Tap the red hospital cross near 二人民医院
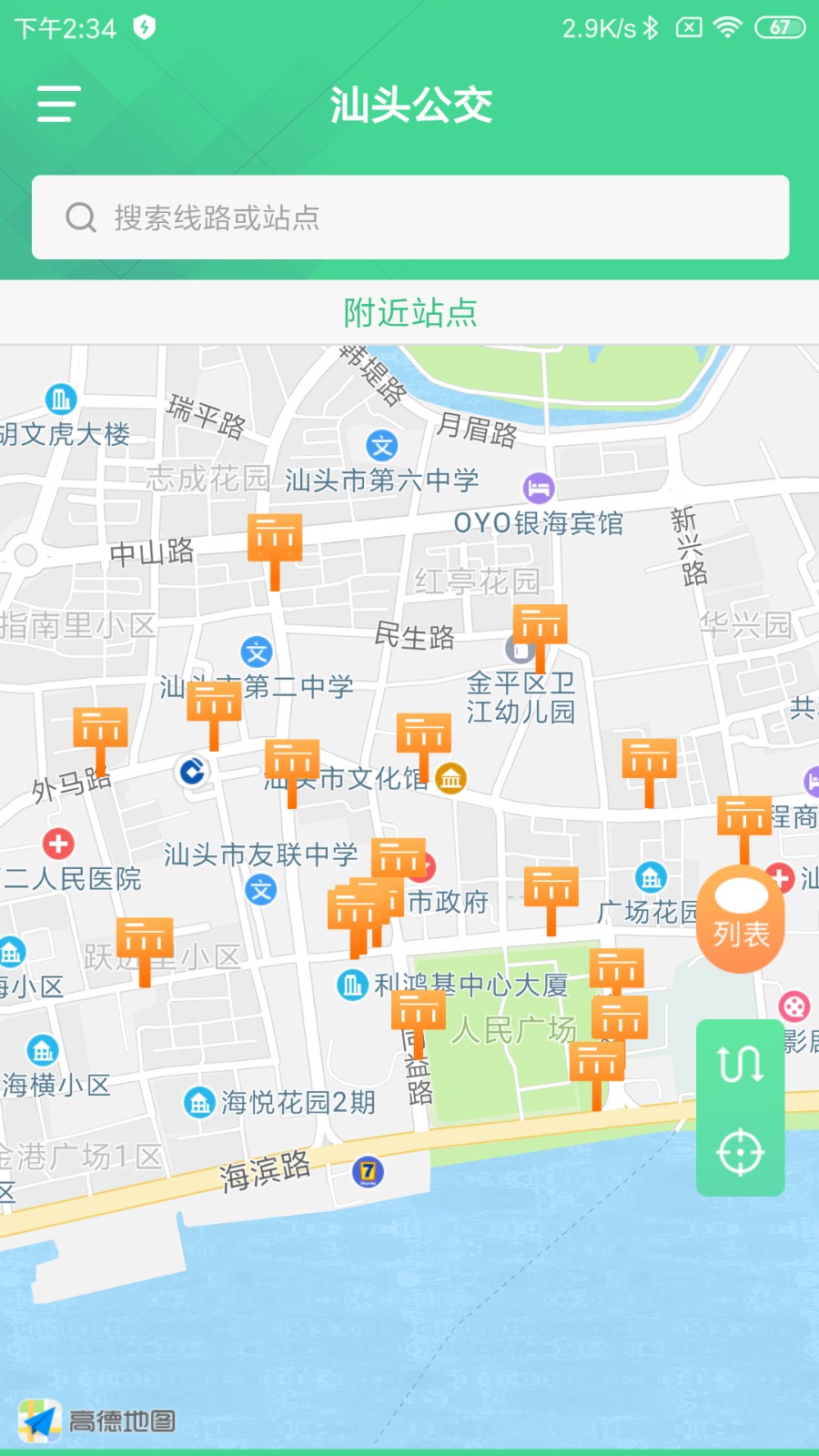The height and width of the screenshot is (1456, 819). (56, 844)
